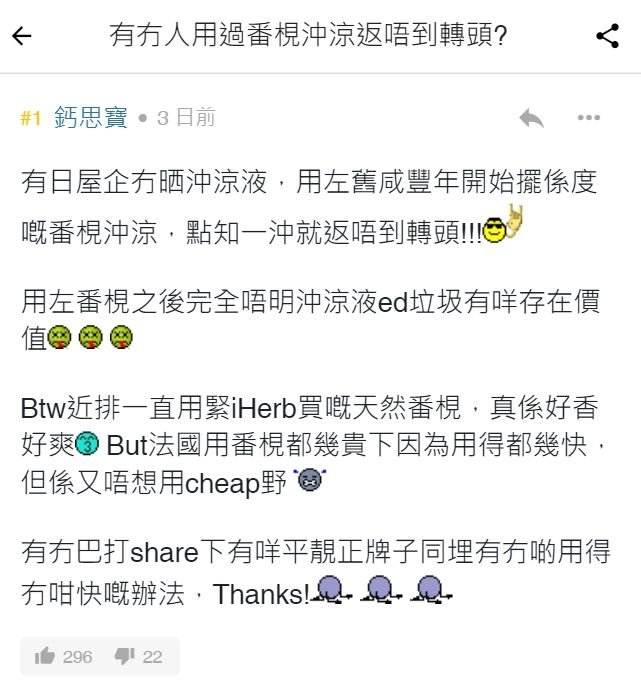The height and width of the screenshot is (680, 641).
Task: Reply to 鈣思寶's post
Action: pyautogui.click(x=531, y=118)
